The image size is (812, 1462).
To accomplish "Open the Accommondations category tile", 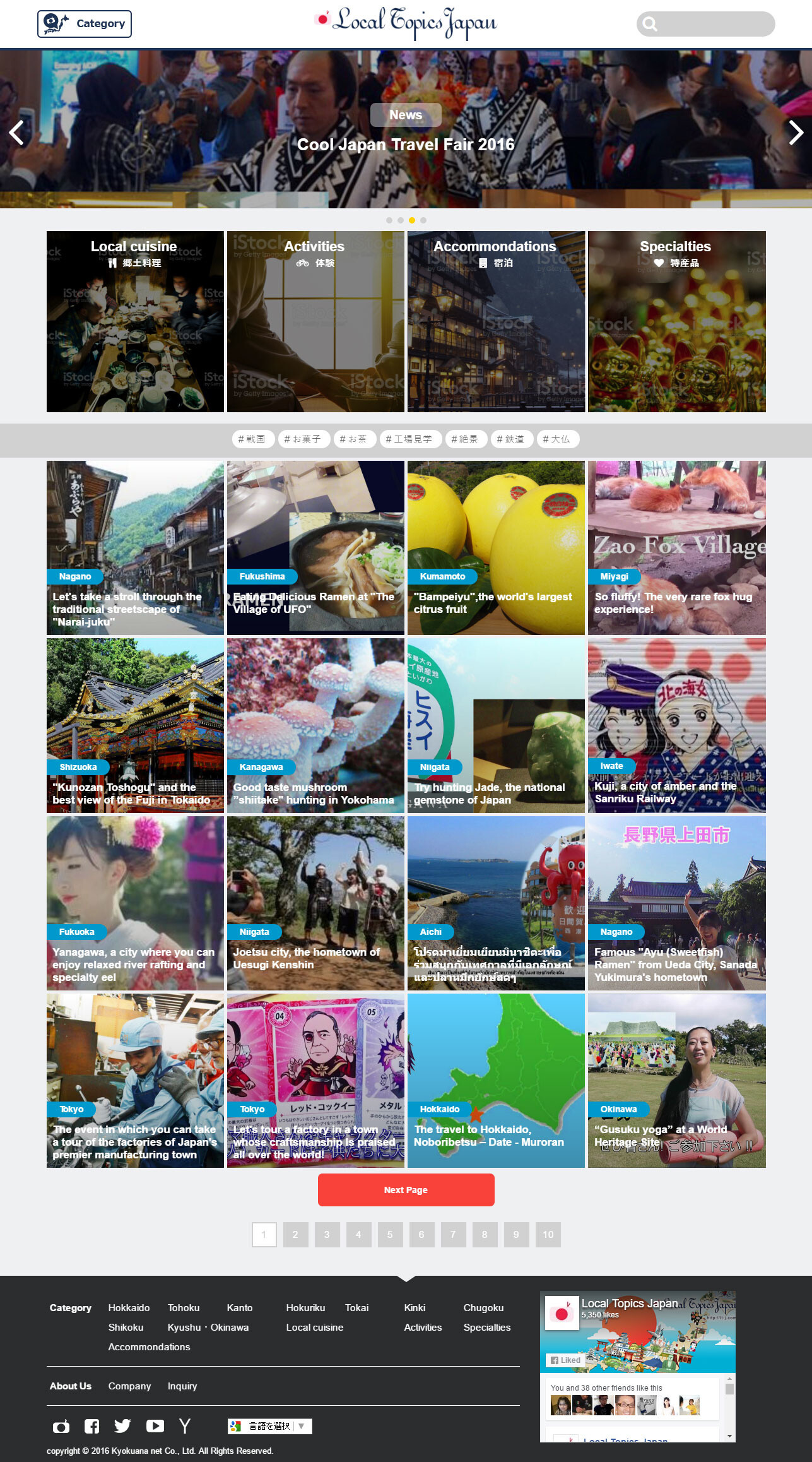I will (496, 321).
